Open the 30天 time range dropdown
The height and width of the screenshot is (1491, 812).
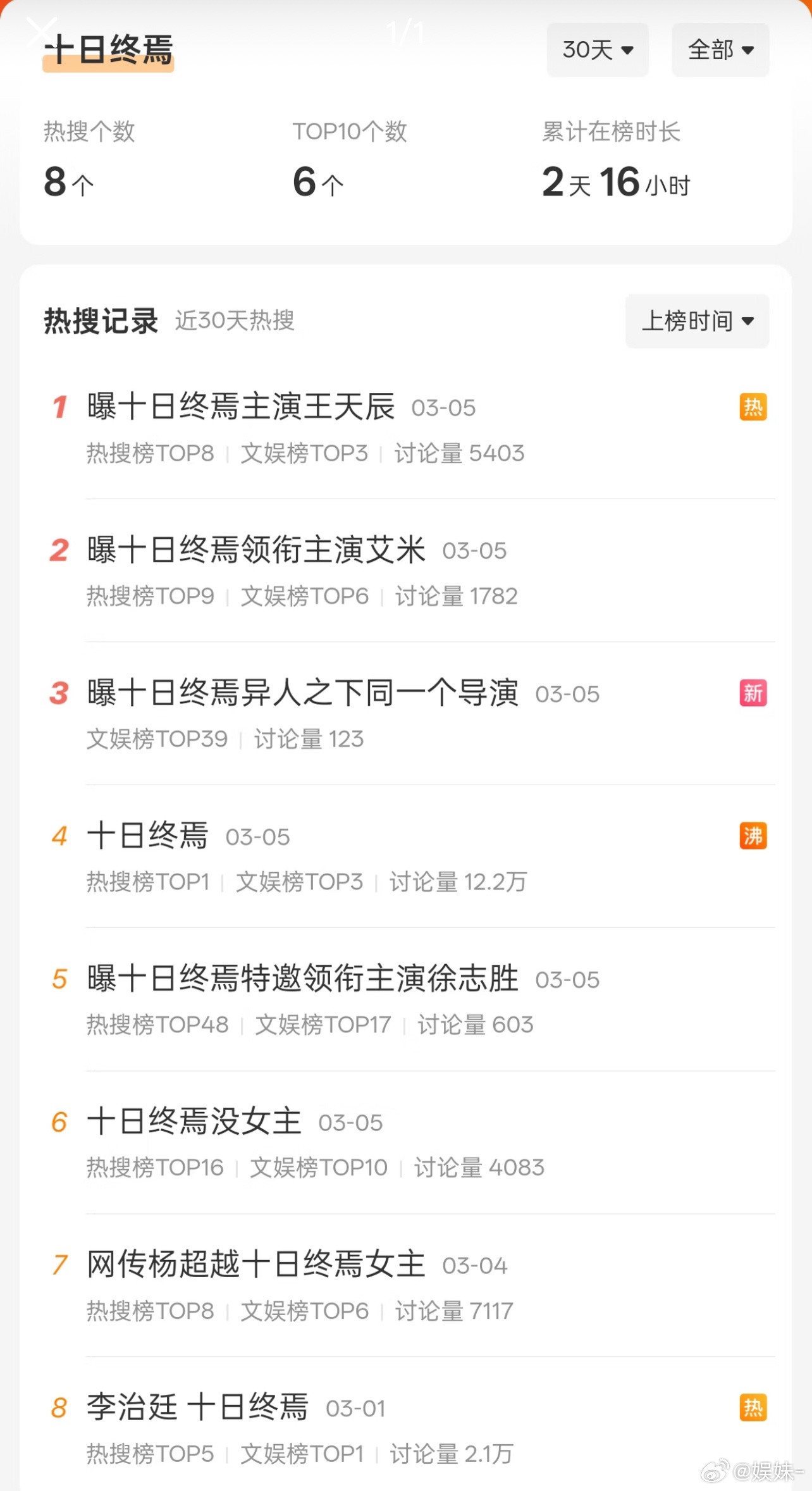pyautogui.click(x=597, y=50)
